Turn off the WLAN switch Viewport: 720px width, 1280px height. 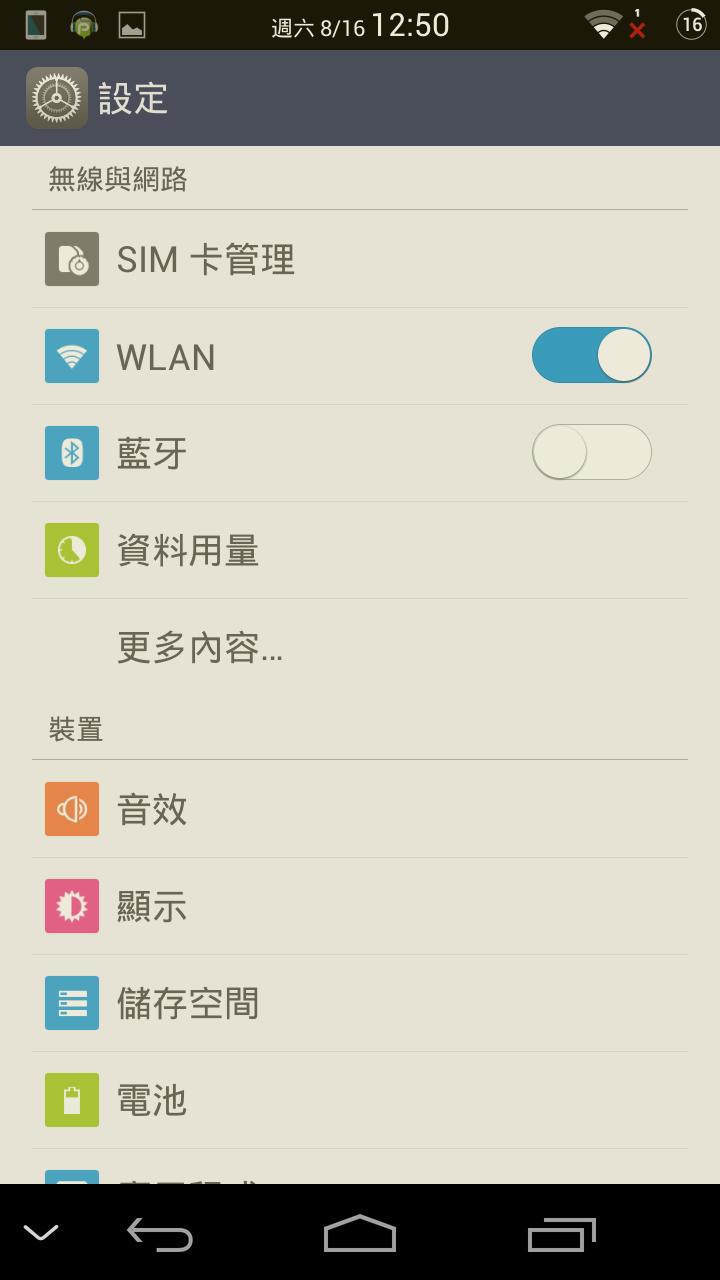(591, 355)
